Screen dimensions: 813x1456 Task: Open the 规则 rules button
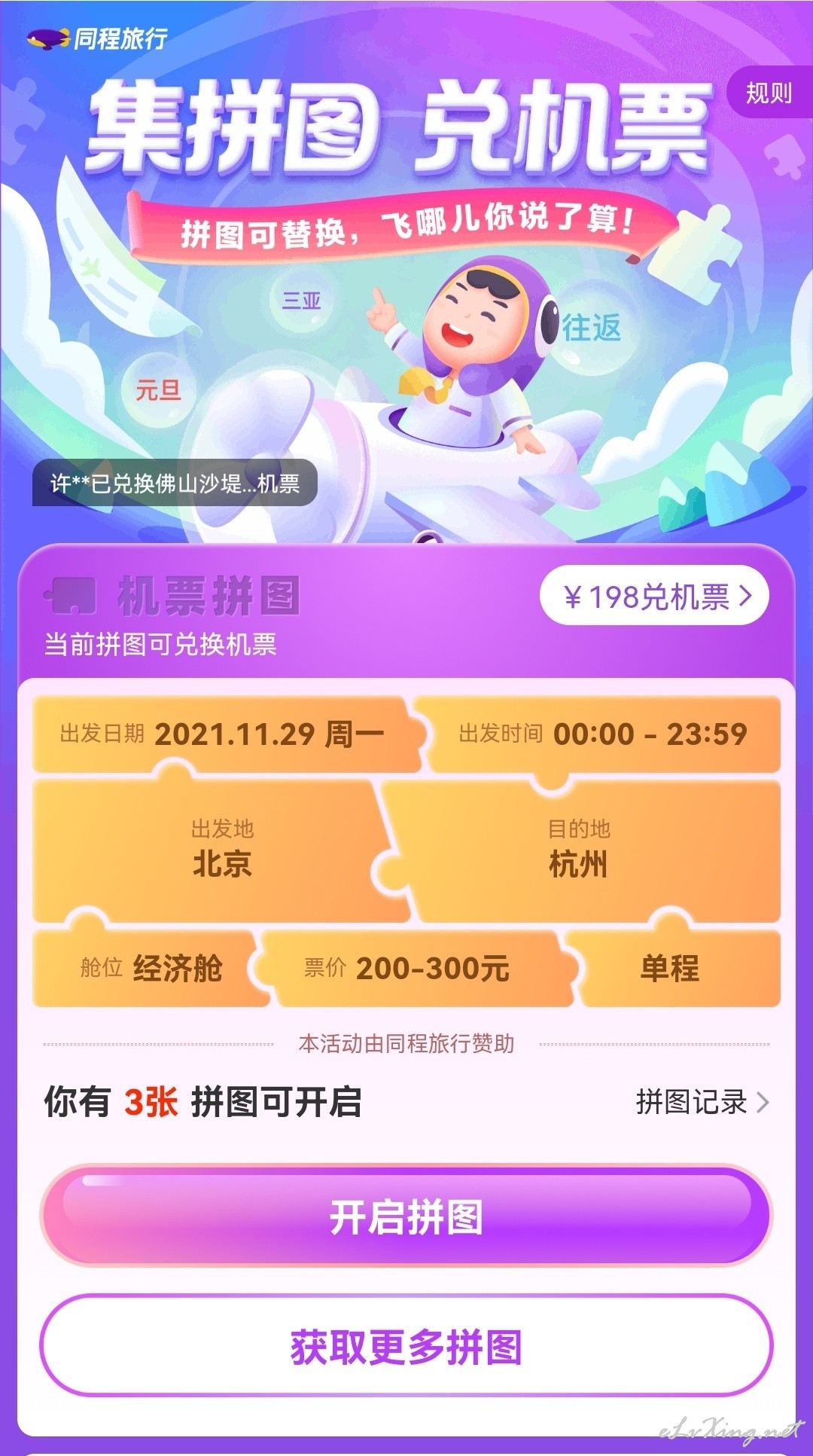coord(769,93)
